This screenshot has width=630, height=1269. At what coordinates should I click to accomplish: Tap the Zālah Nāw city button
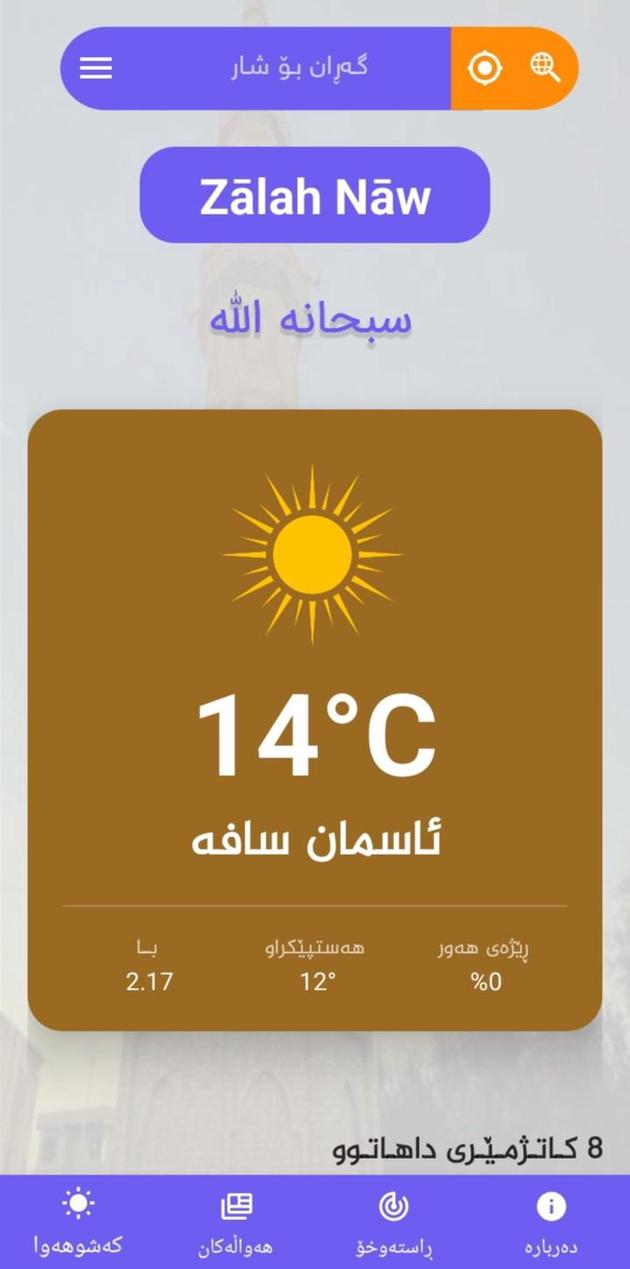(314, 195)
